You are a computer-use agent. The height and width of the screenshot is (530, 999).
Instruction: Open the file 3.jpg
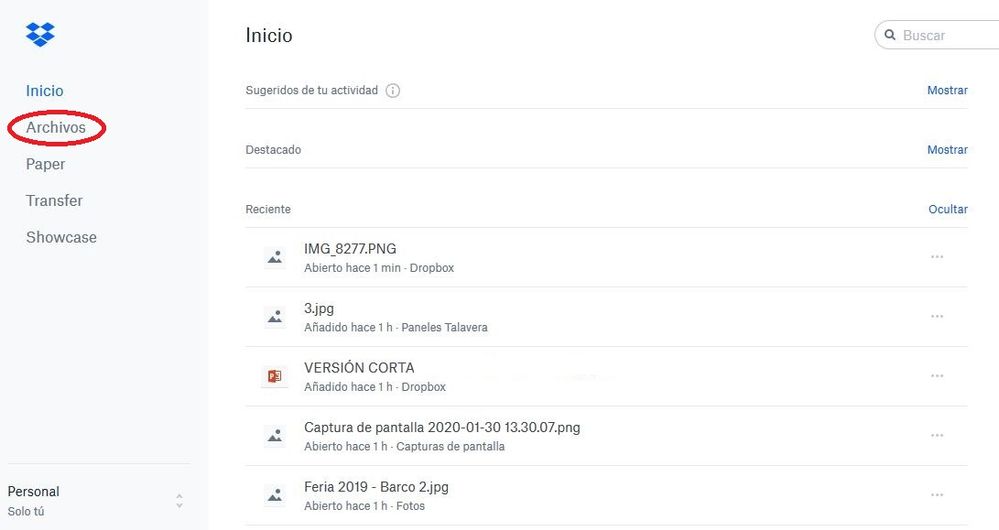coord(319,309)
